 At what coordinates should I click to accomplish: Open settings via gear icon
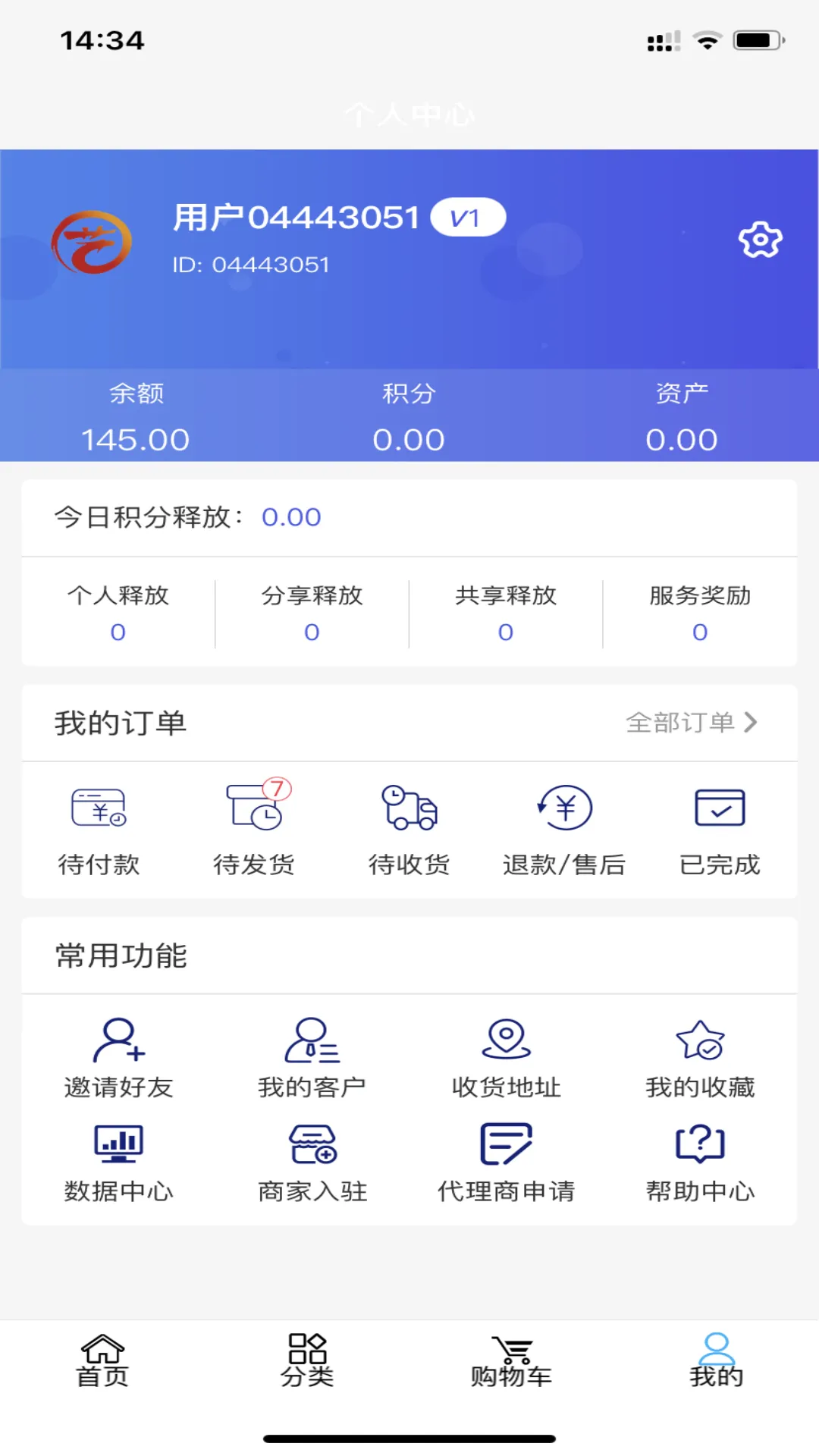tap(760, 240)
